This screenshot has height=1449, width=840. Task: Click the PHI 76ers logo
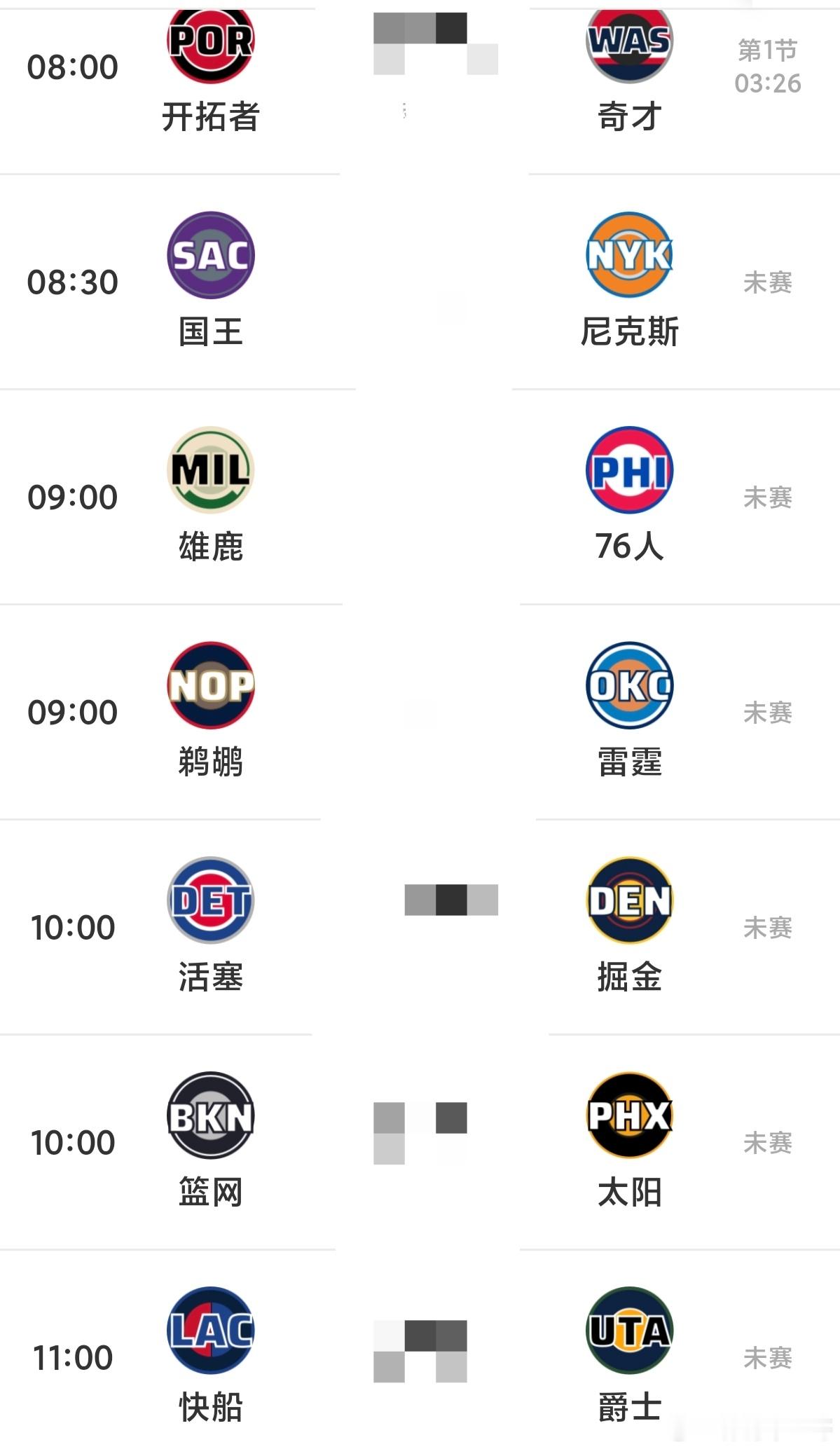628,471
